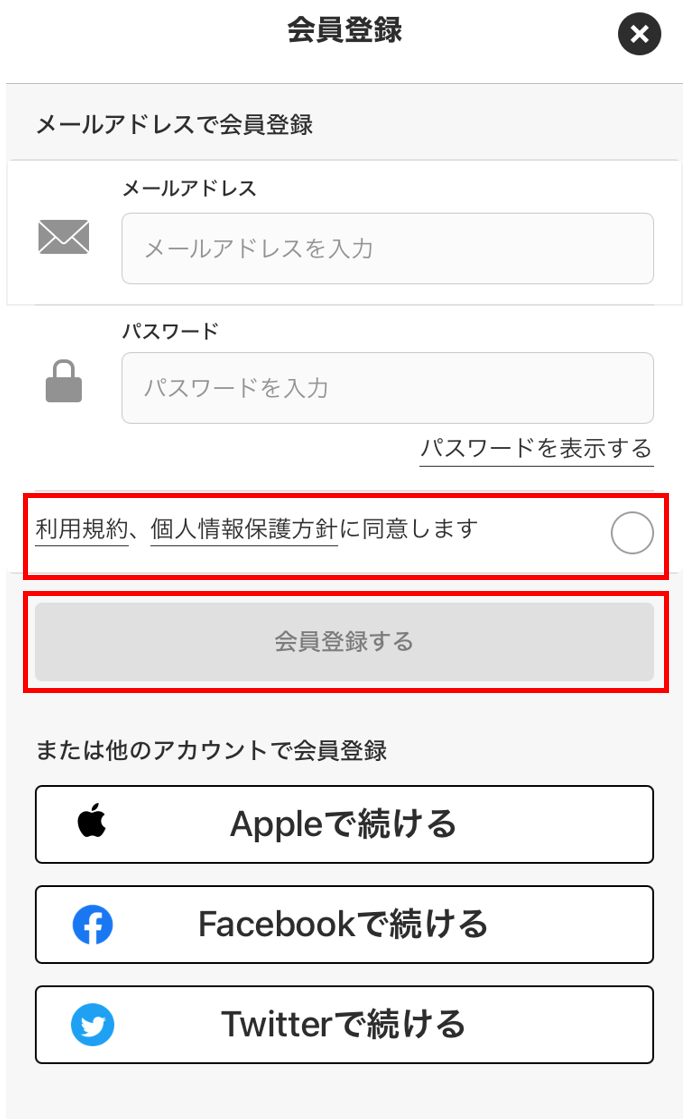Focus the パスワード input field
Viewport: 683px width, 1119px height.
point(387,388)
